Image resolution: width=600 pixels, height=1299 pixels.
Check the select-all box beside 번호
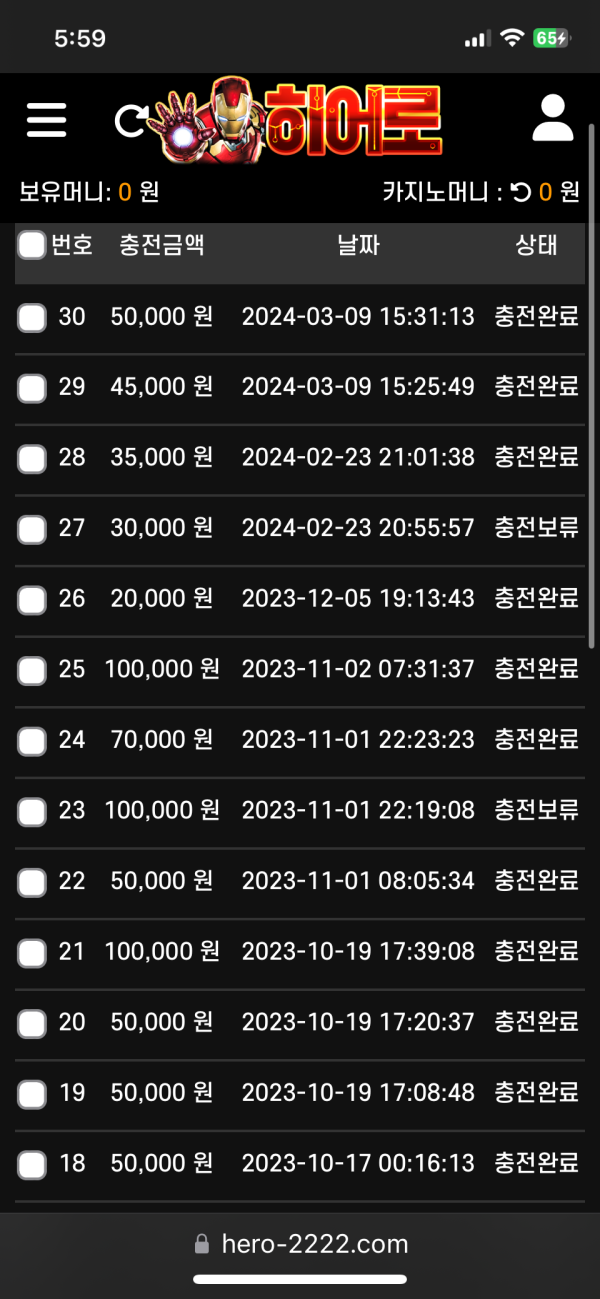coord(32,246)
